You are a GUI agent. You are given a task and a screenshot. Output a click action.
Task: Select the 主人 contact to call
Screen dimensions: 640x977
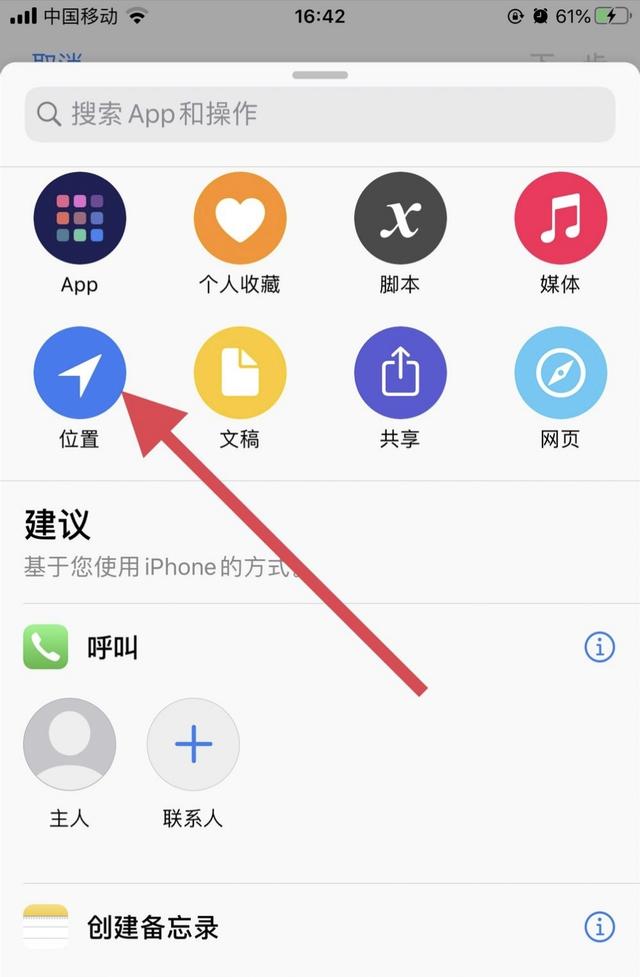click(x=70, y=745)
